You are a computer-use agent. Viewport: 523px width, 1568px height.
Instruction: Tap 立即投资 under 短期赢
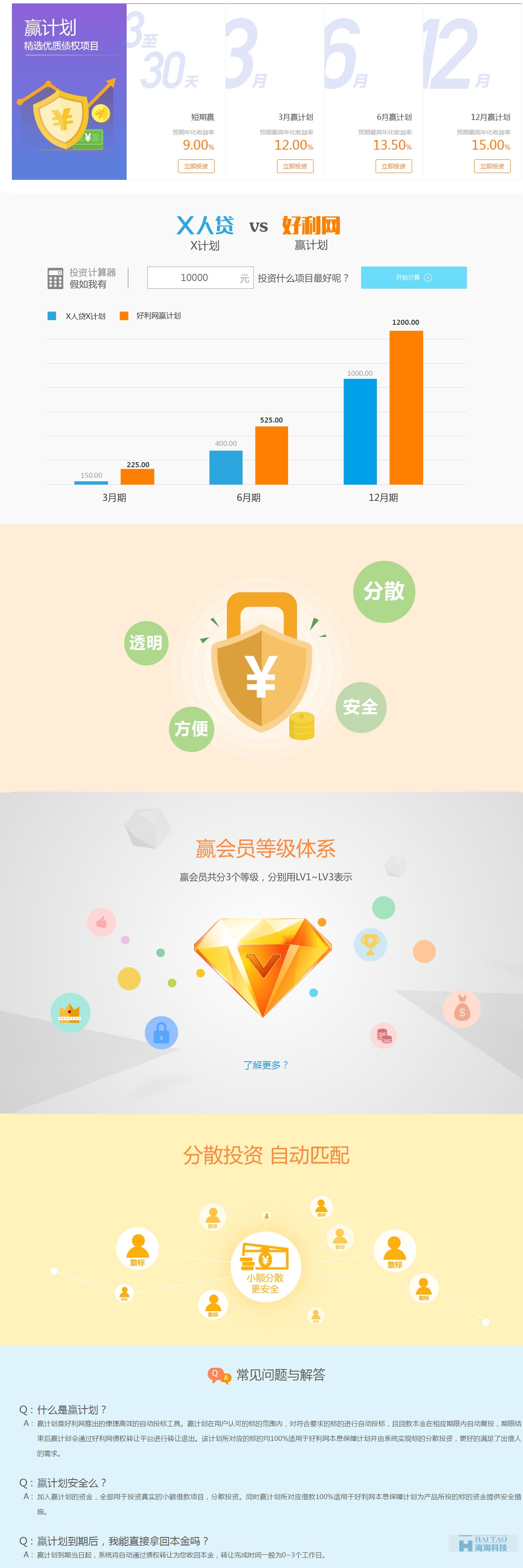point(196,166)
